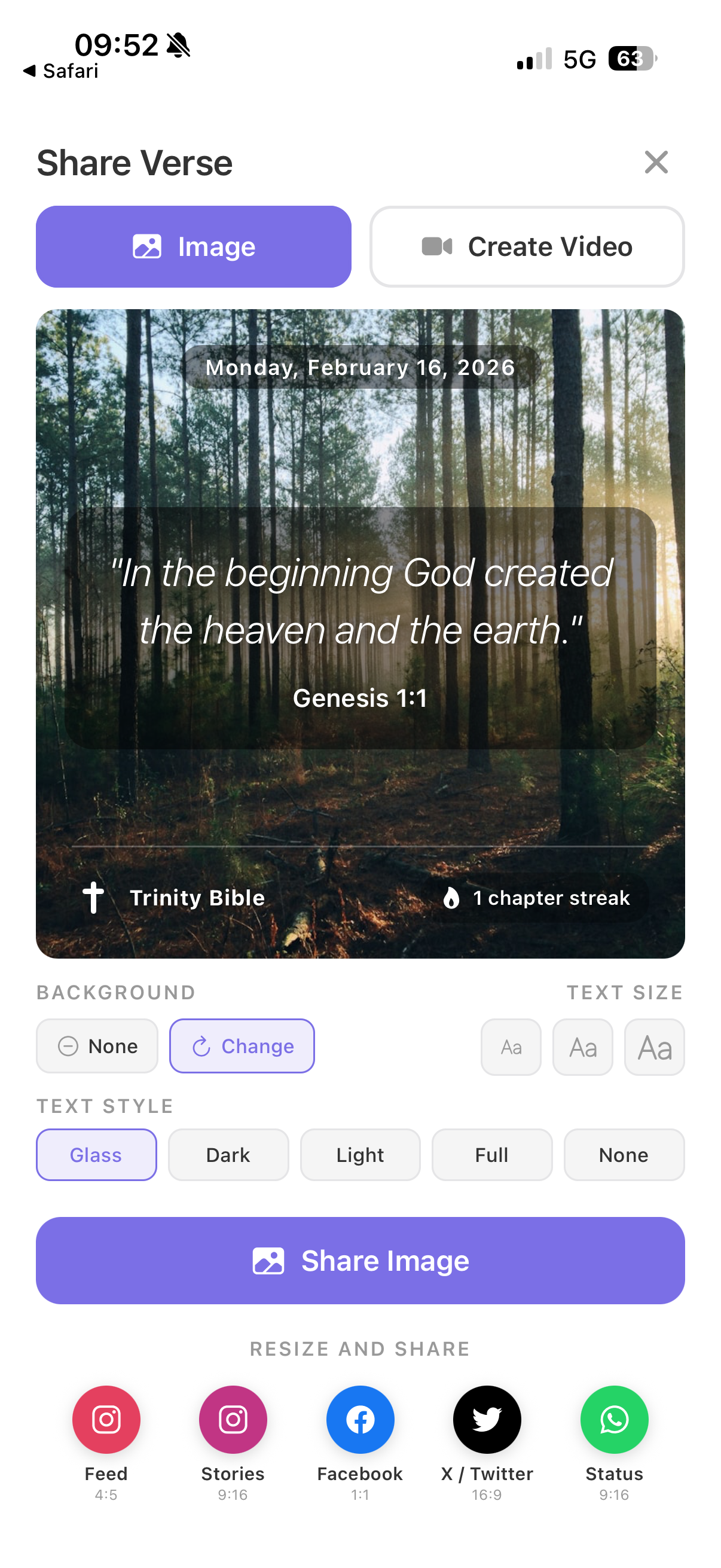
Task: Select the largest text size
Action: click(x=654, y=1048)
